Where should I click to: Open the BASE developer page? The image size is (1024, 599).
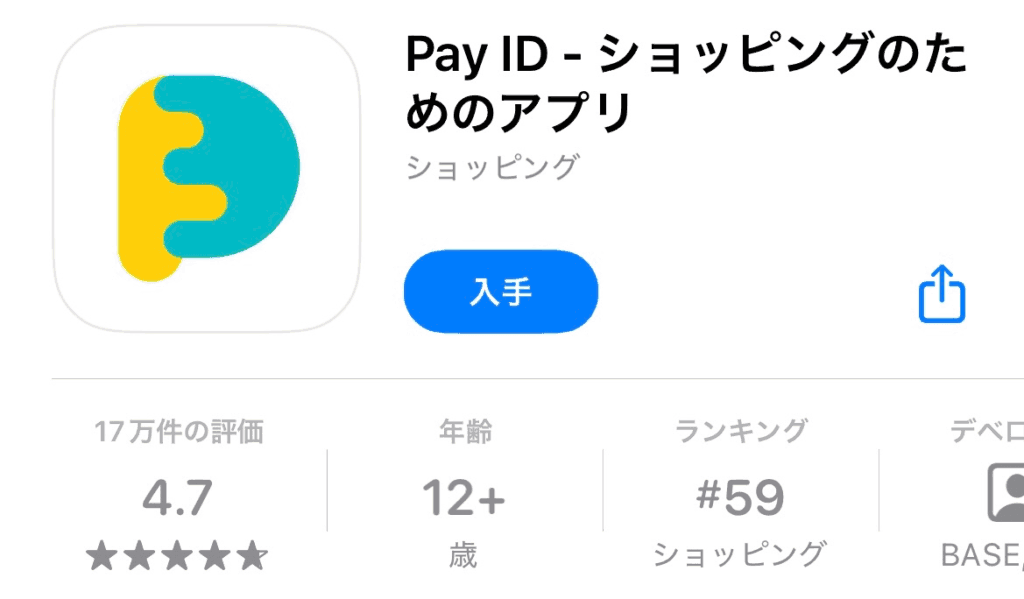tap(990, 497)
